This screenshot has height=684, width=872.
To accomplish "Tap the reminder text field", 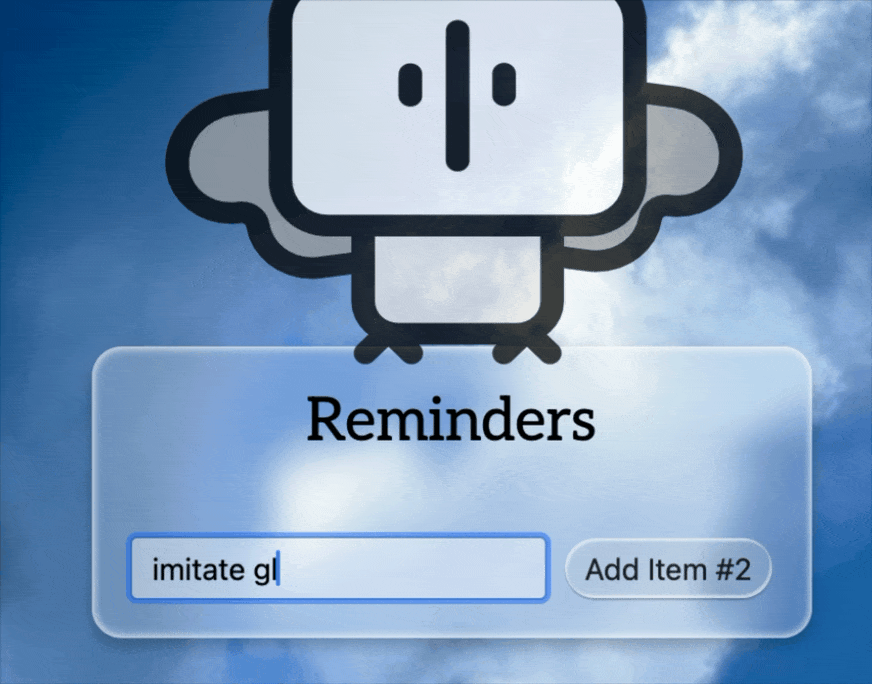I will tap(338, 569).
